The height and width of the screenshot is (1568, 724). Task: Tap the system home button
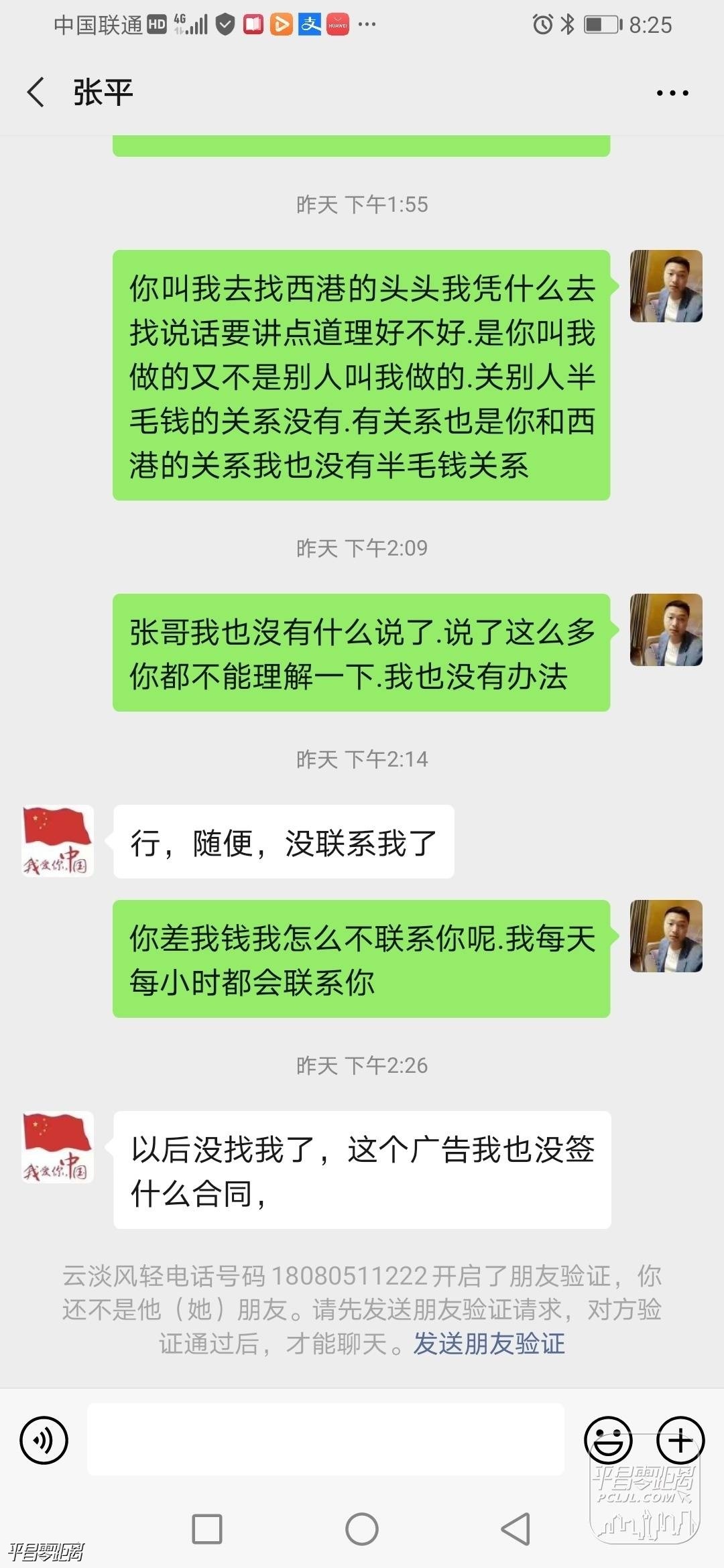362,1529
